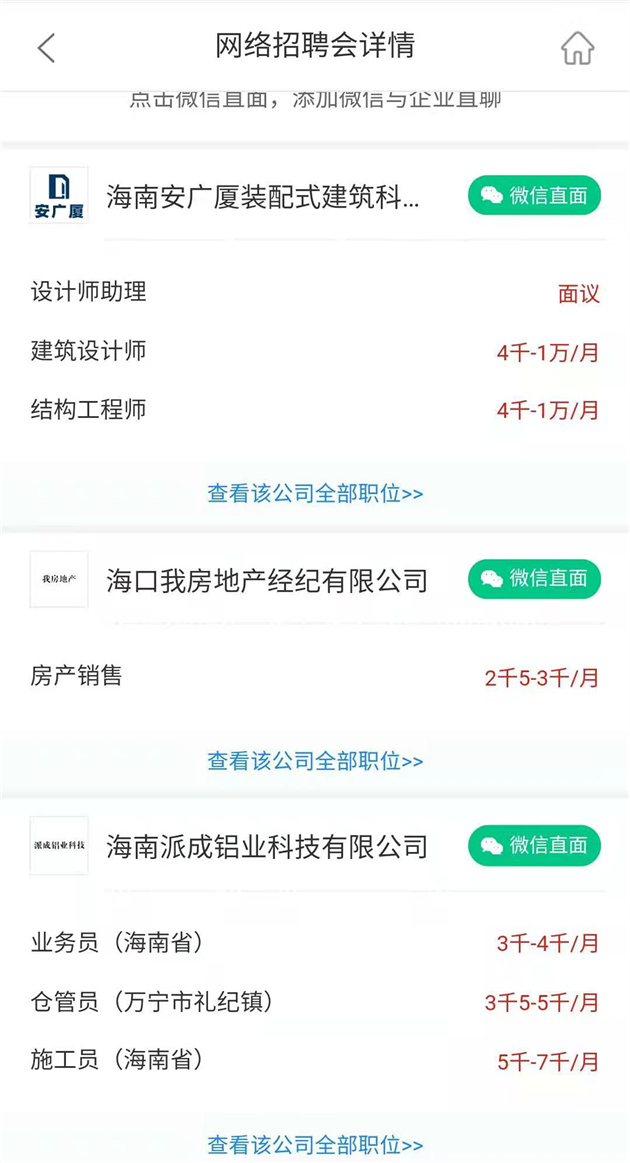Open the 施工员（海南省）job listing
630x1163 pixels.
[x=315, y=1061]
